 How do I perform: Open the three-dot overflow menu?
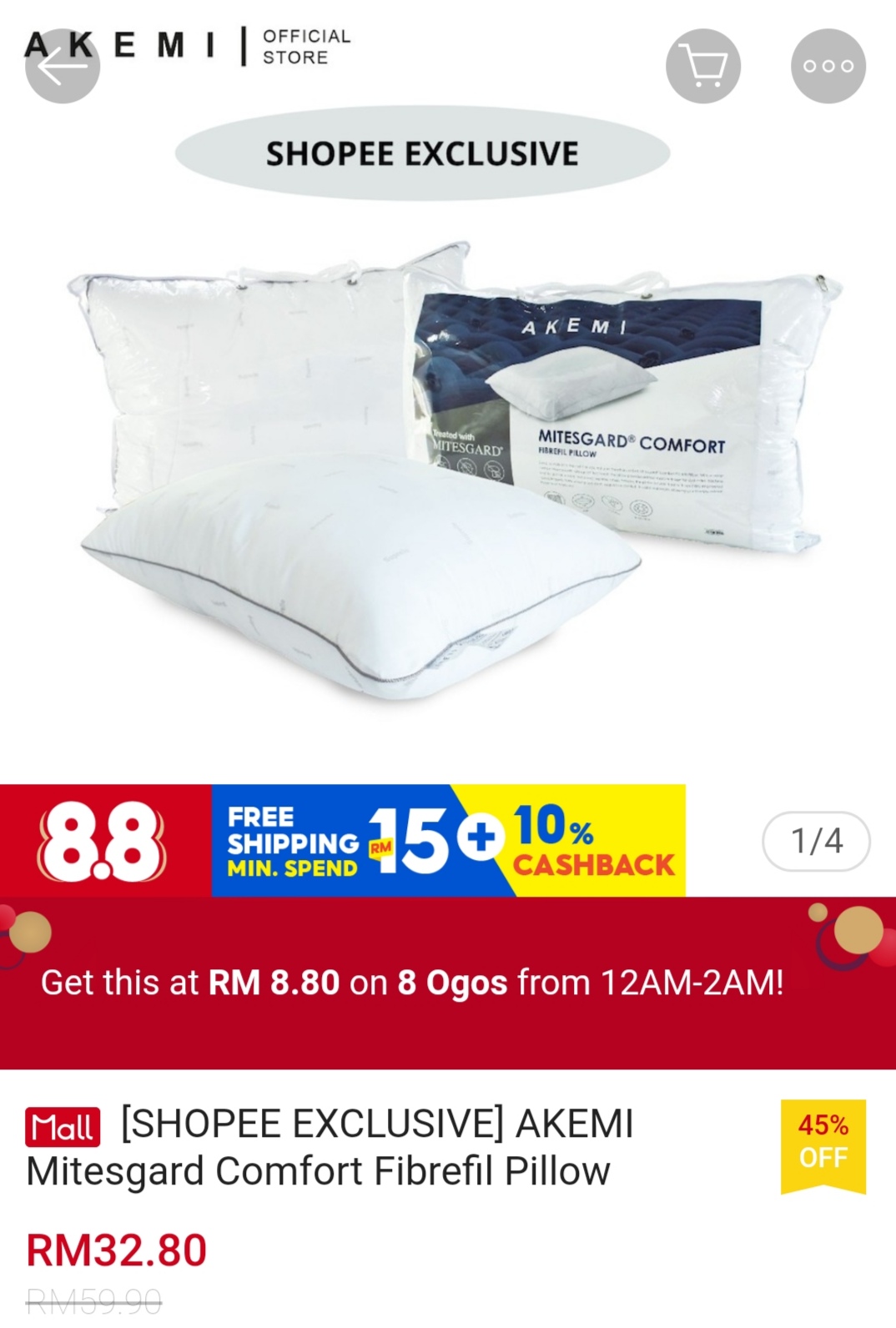(x=828, y=66)
